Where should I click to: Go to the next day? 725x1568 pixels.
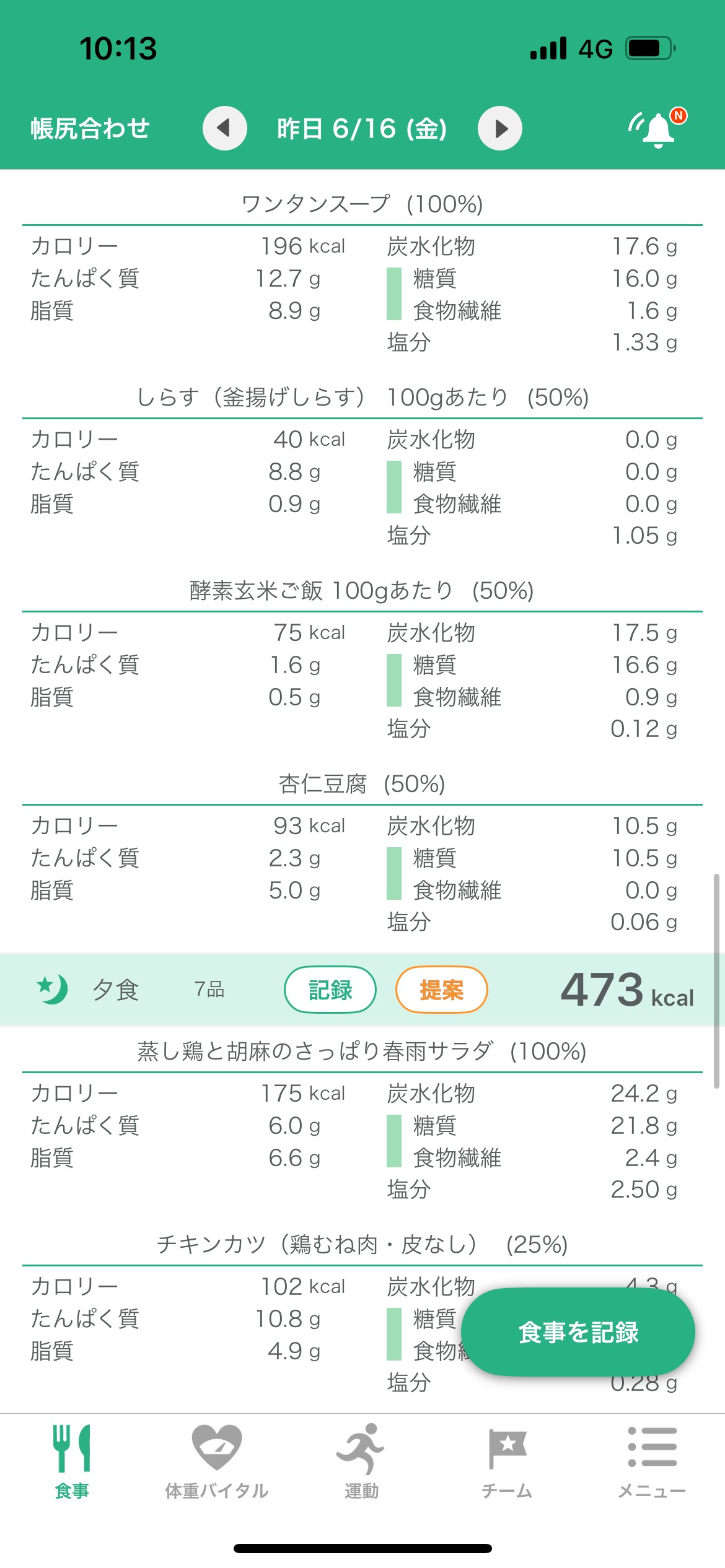coord(500,128)
